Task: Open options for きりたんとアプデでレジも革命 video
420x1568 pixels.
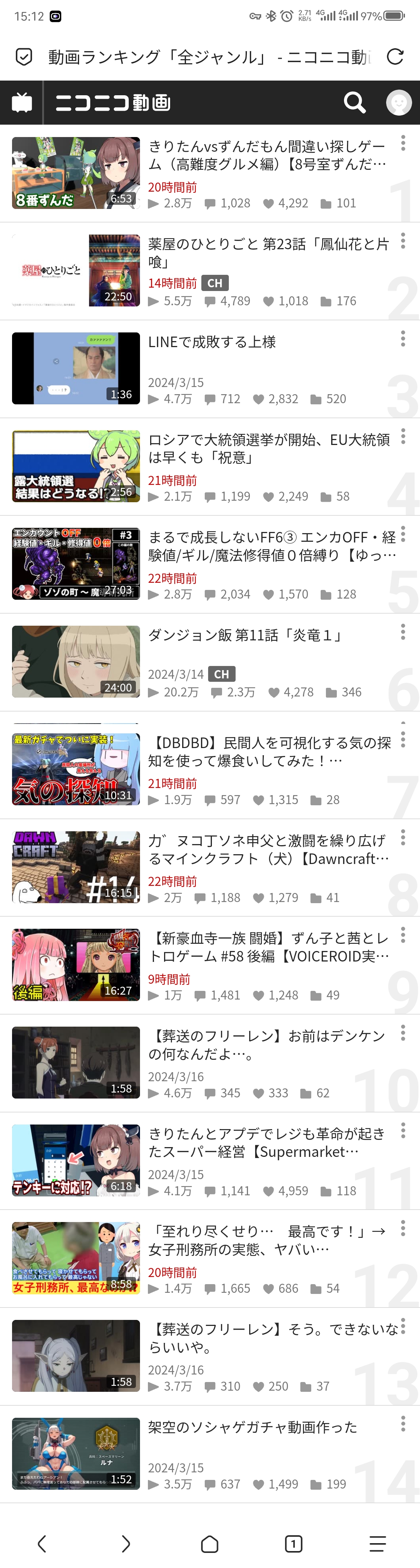Action: pos(403,1131)
